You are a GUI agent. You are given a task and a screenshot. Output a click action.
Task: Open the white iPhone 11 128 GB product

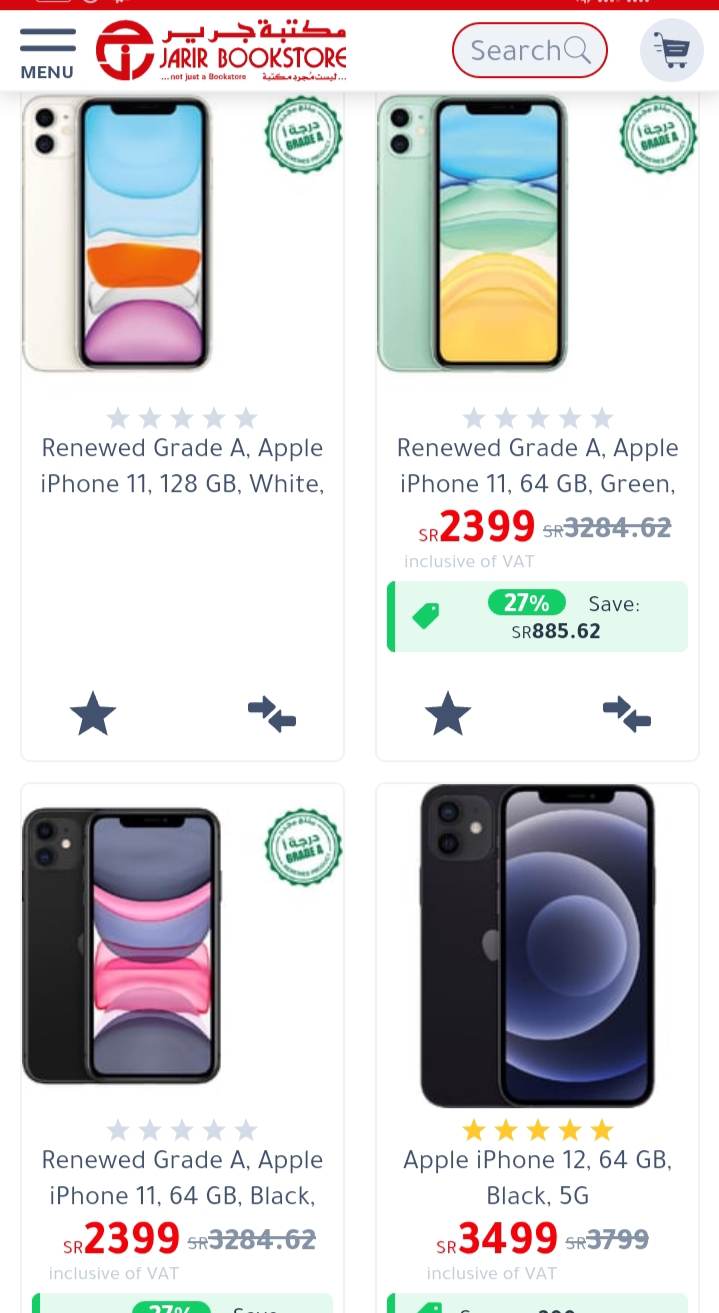point(182,466)
